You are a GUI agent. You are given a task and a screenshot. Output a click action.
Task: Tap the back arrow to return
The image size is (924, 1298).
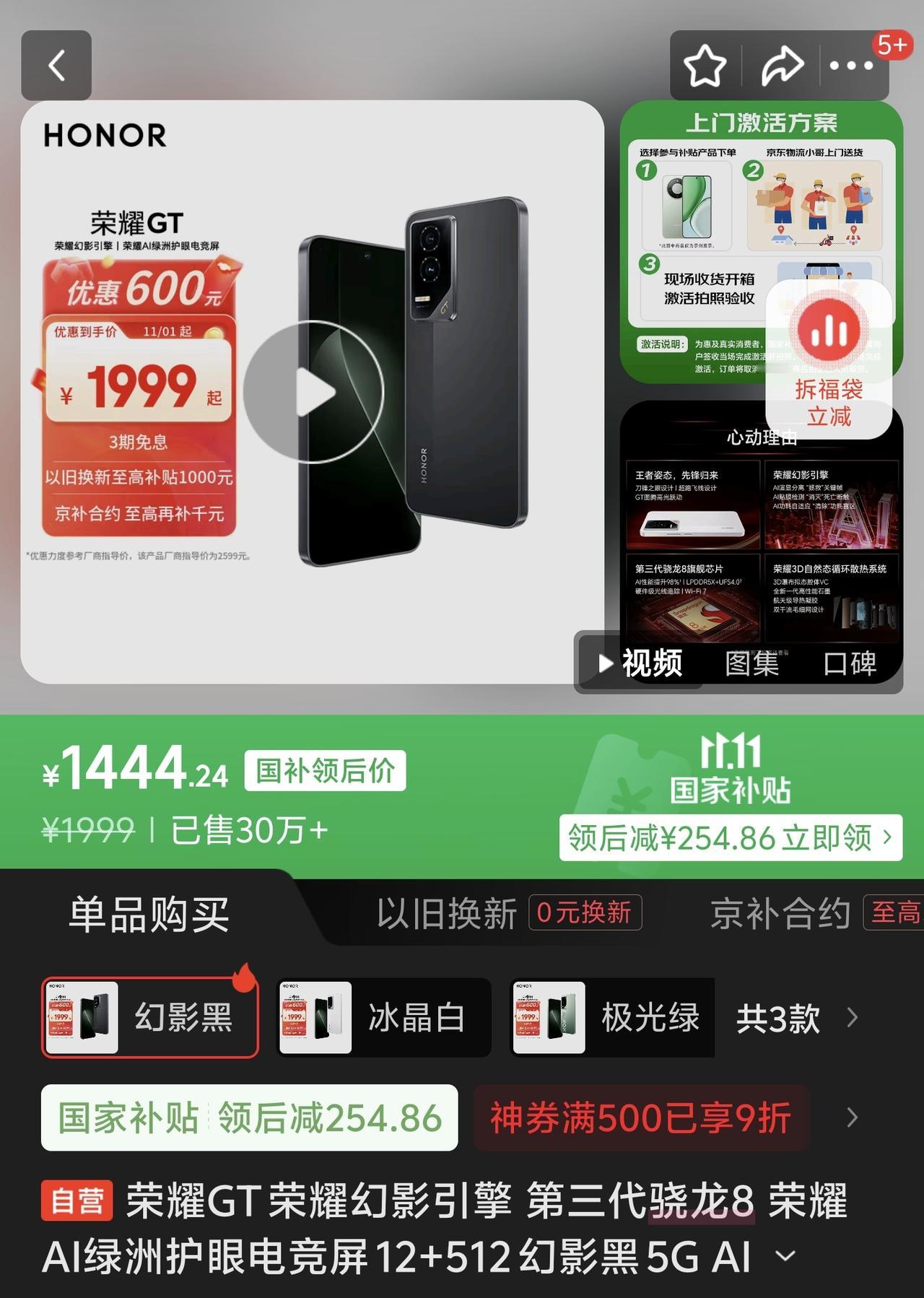57,65
